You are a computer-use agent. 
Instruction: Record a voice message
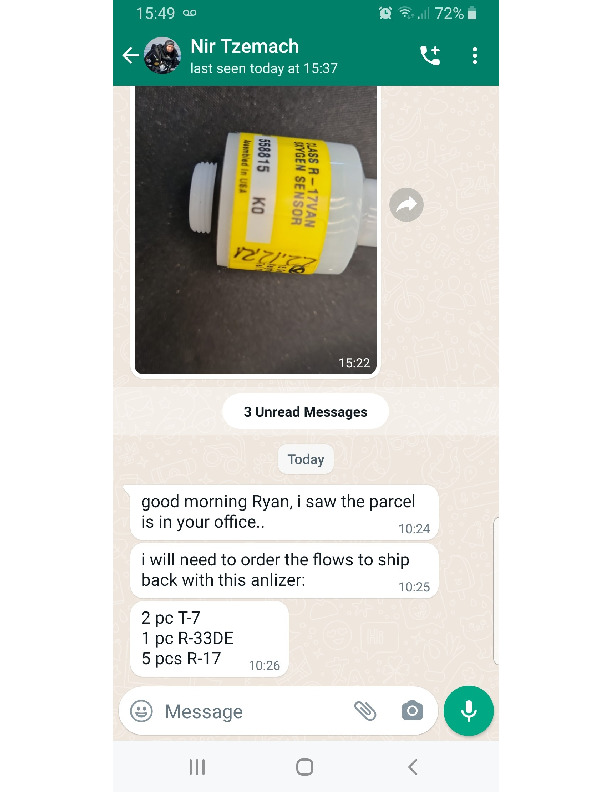(x=468, y=711)
